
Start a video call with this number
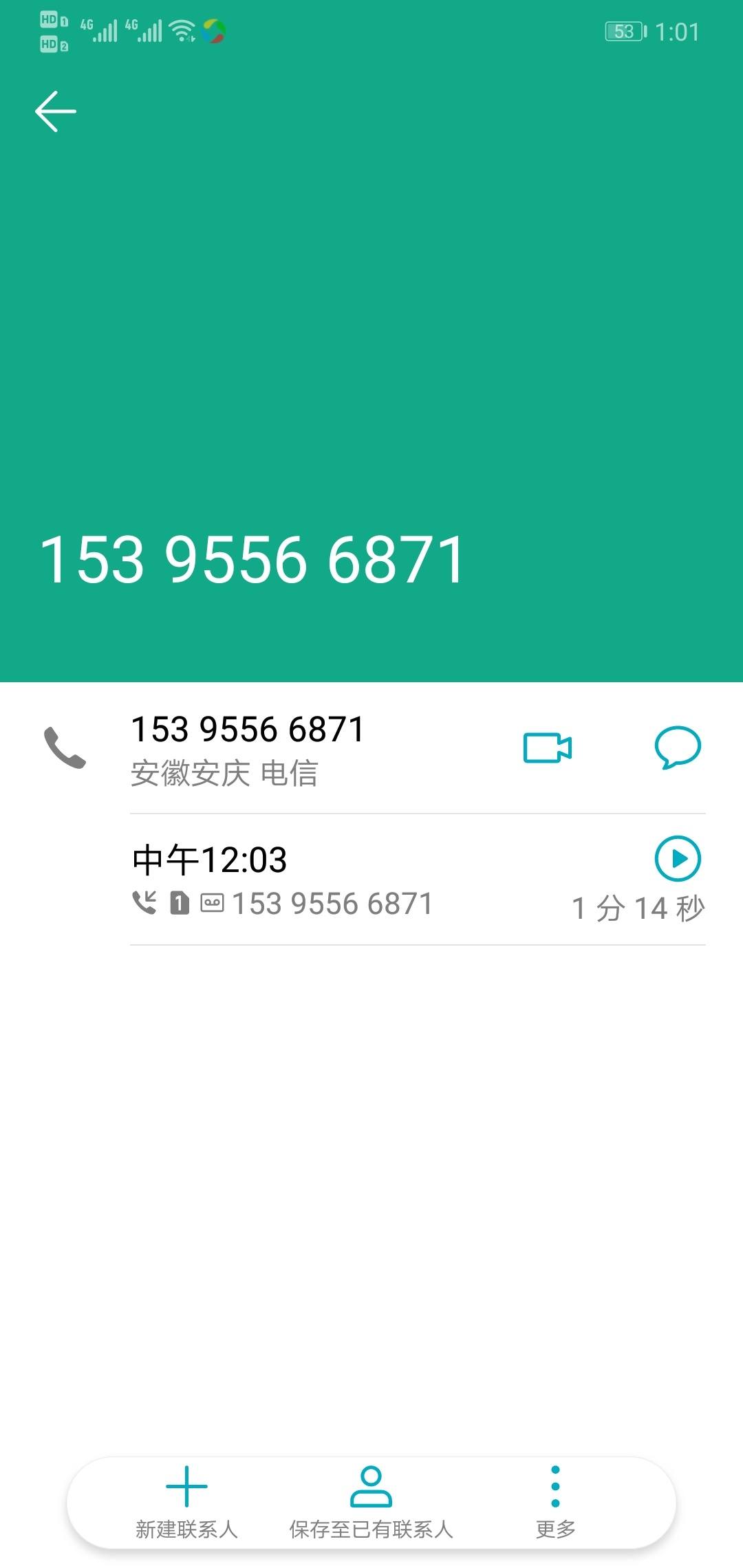tap(548, 748)
